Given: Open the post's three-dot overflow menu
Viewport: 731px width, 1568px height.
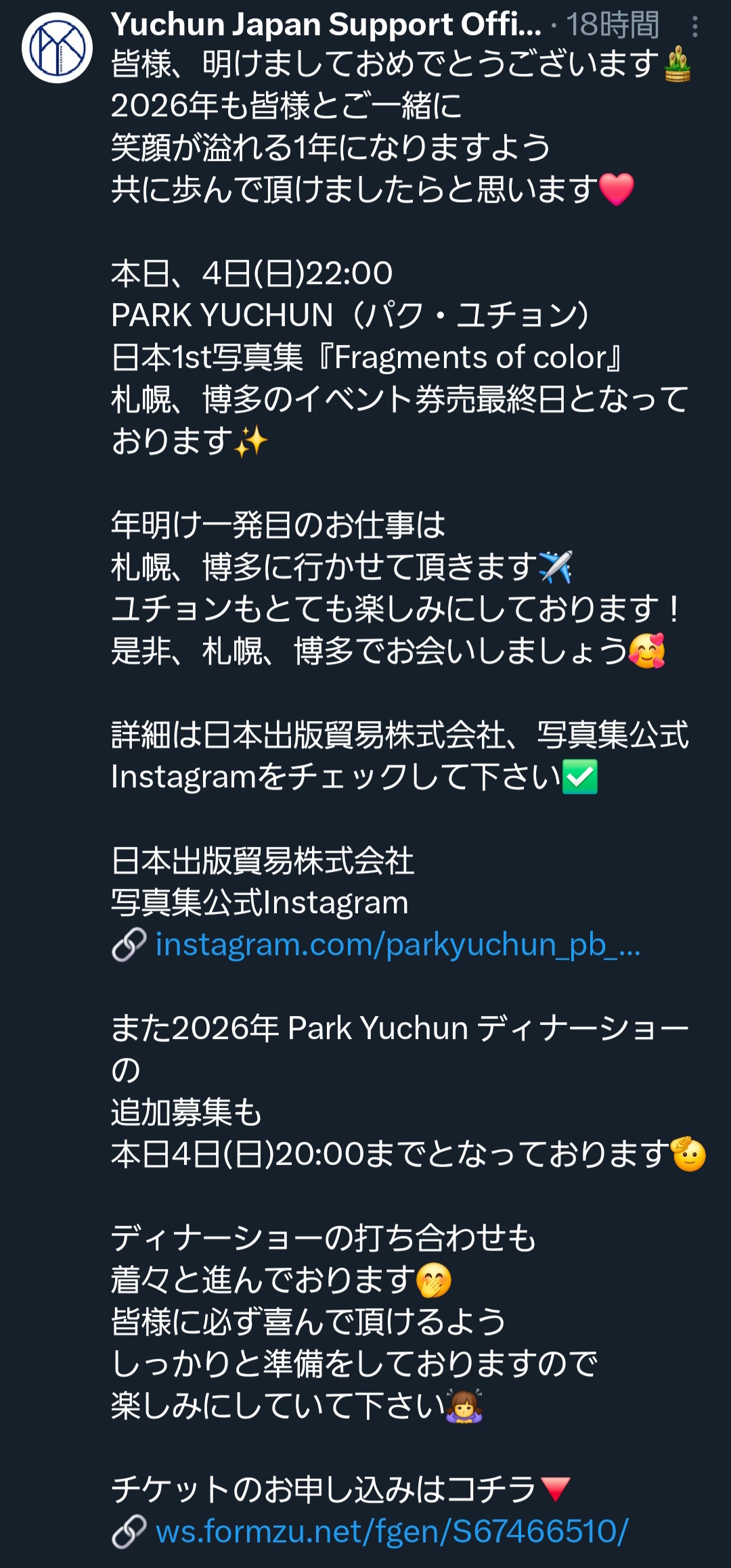Looking at the screenshot, I should pos(694,27).
